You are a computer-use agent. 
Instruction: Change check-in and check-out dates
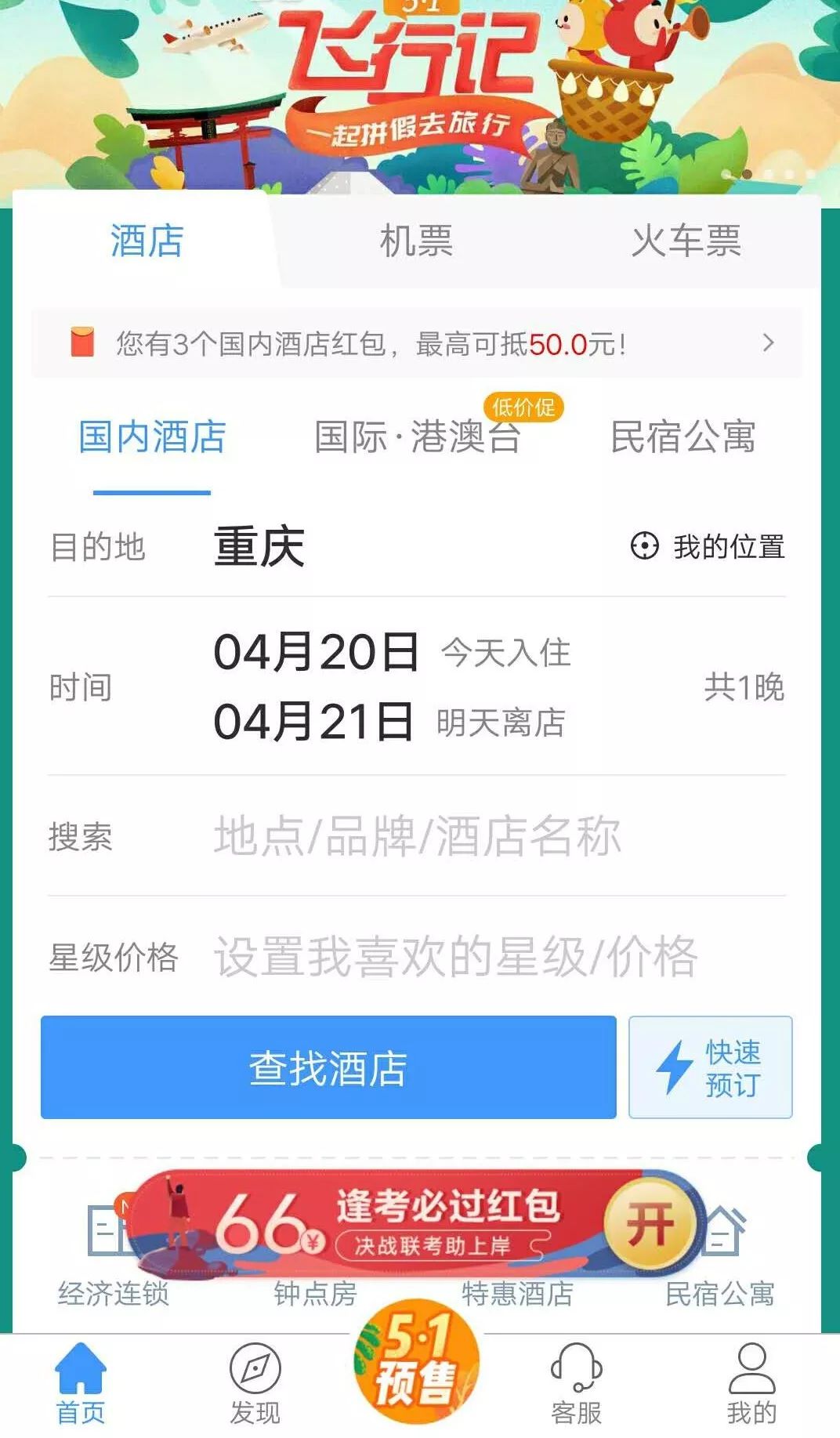(x=392, y=687)
